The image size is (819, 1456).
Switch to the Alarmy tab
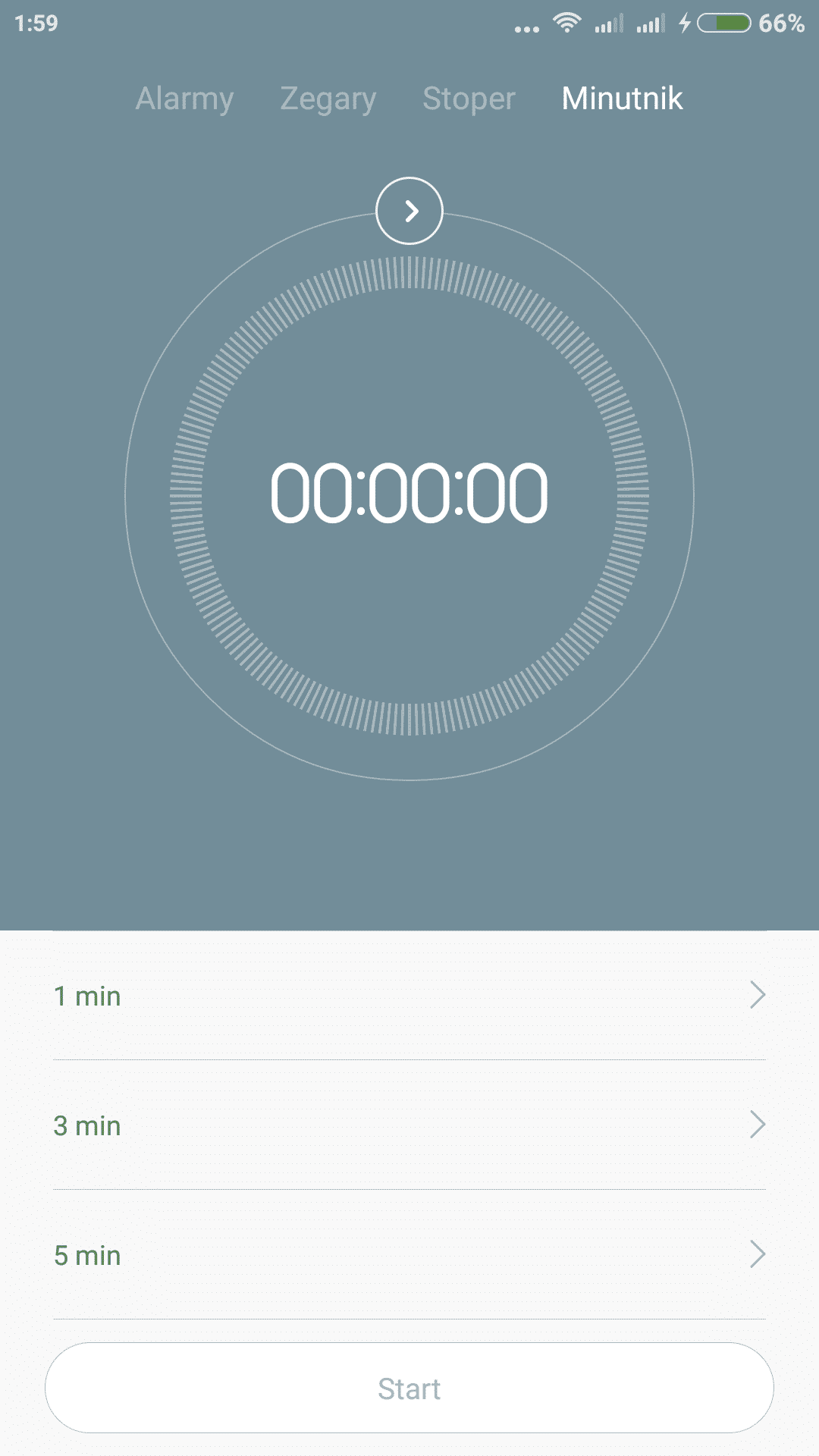(184, 99)
